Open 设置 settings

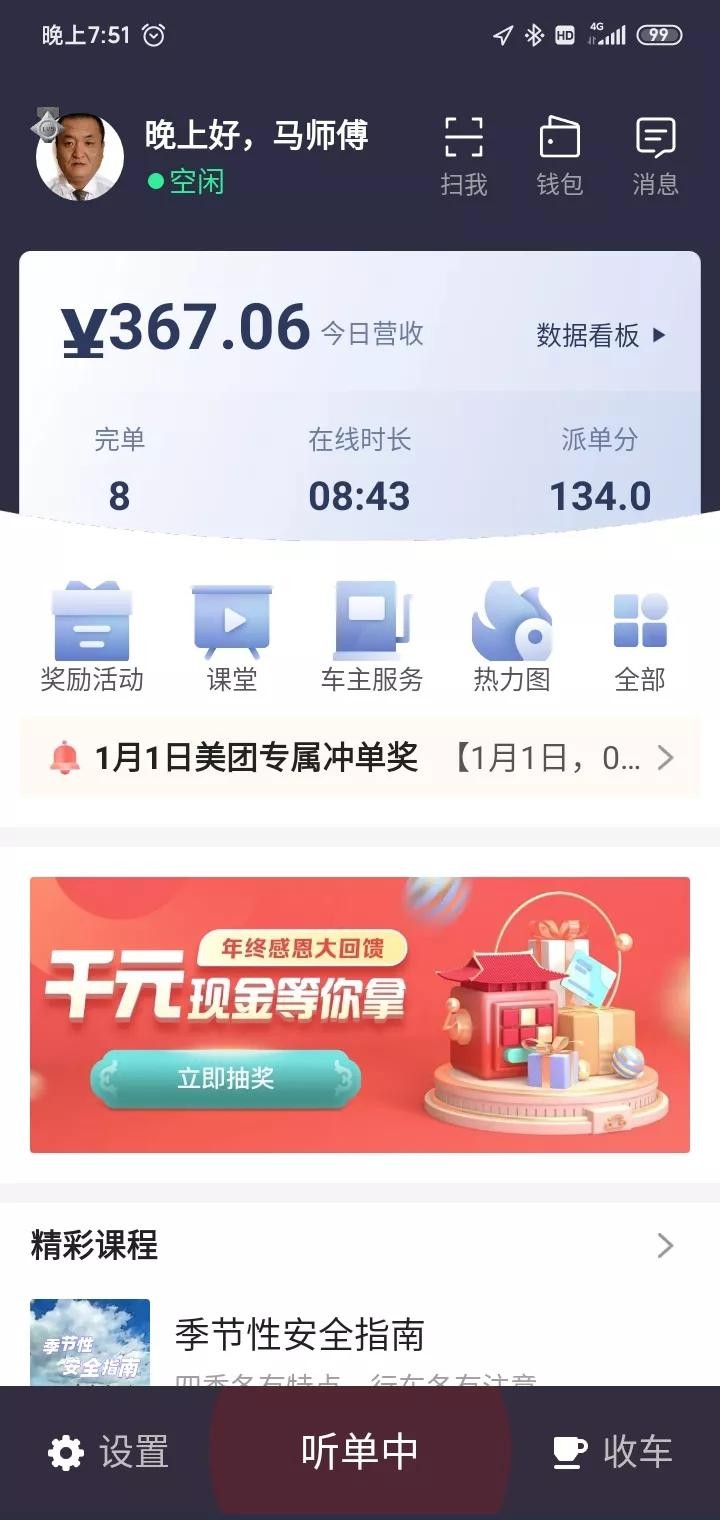coord(108,1452)
